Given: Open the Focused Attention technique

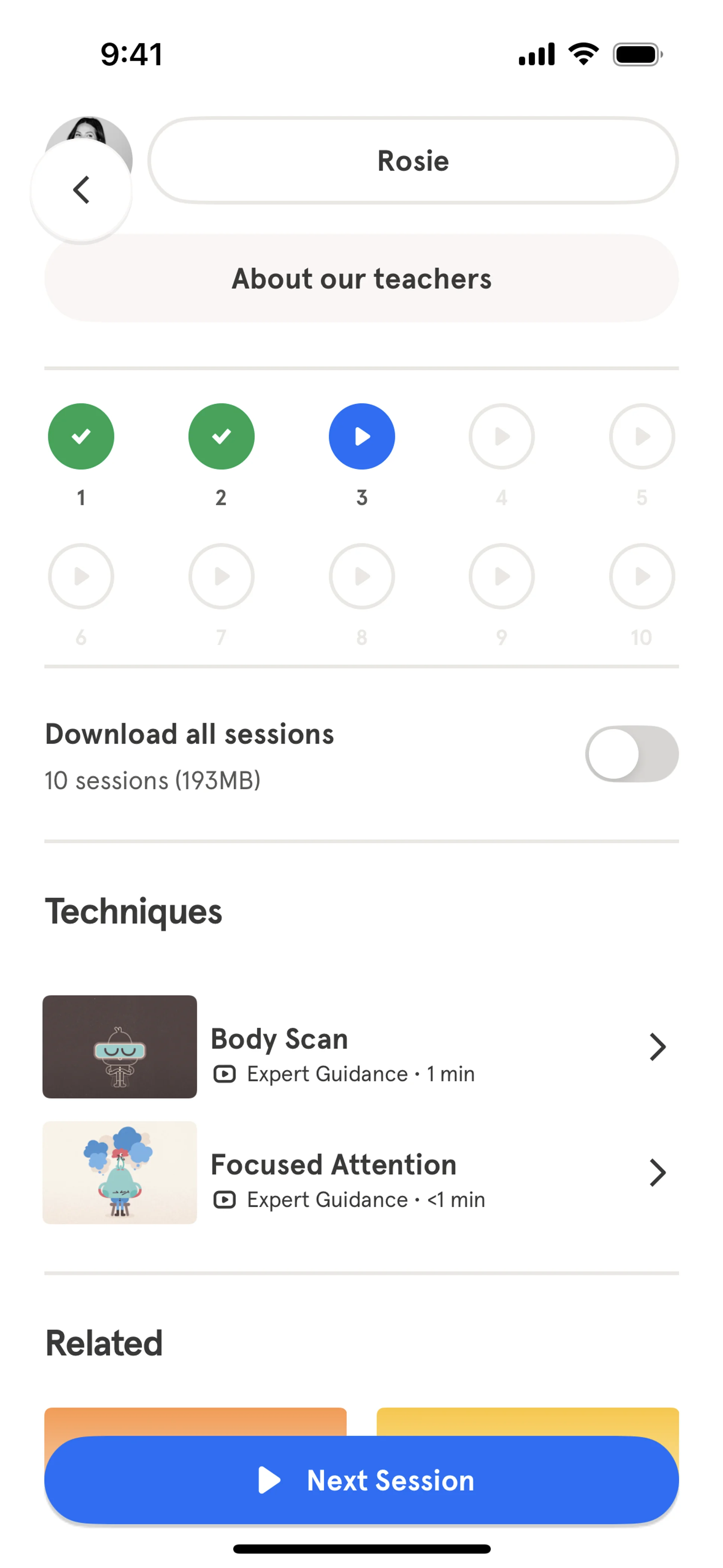Looking at the screenshot, I should pos(361,1172).
